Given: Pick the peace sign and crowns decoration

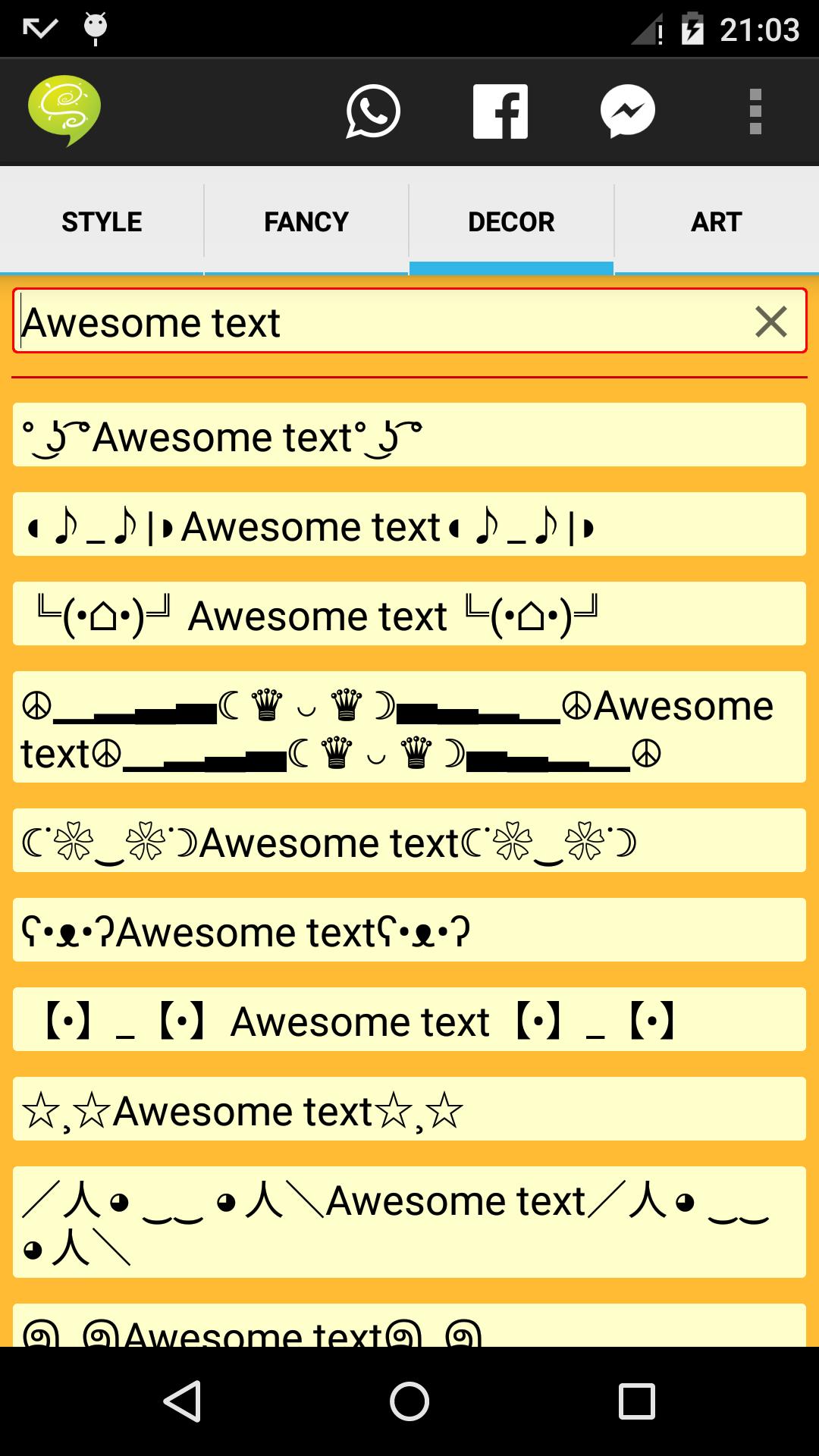Looking at the screenshot, I should 409,727.
